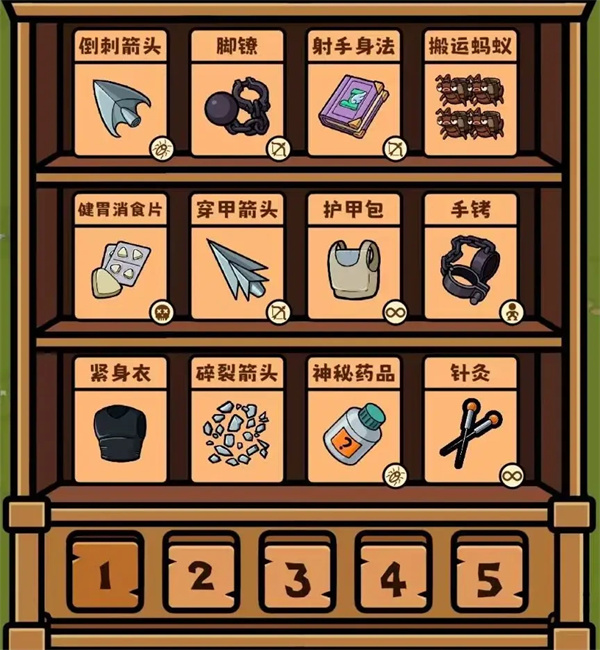The width and height of the screenshot is (600, 650).
Task: Go to page 2 of the shelf
Action: (201, 576)
